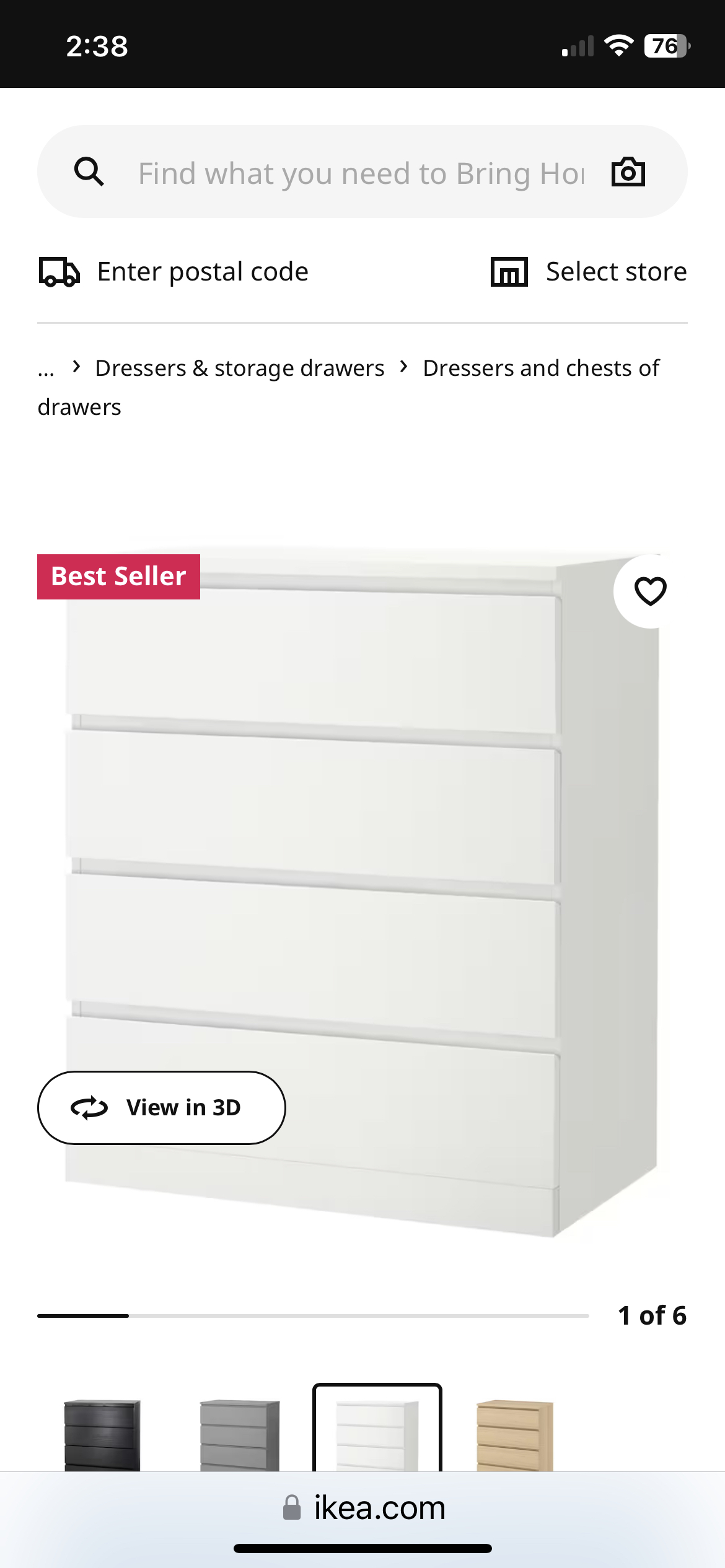Open Dressers and chests of drawers breadcrumb

click(540, 368)
